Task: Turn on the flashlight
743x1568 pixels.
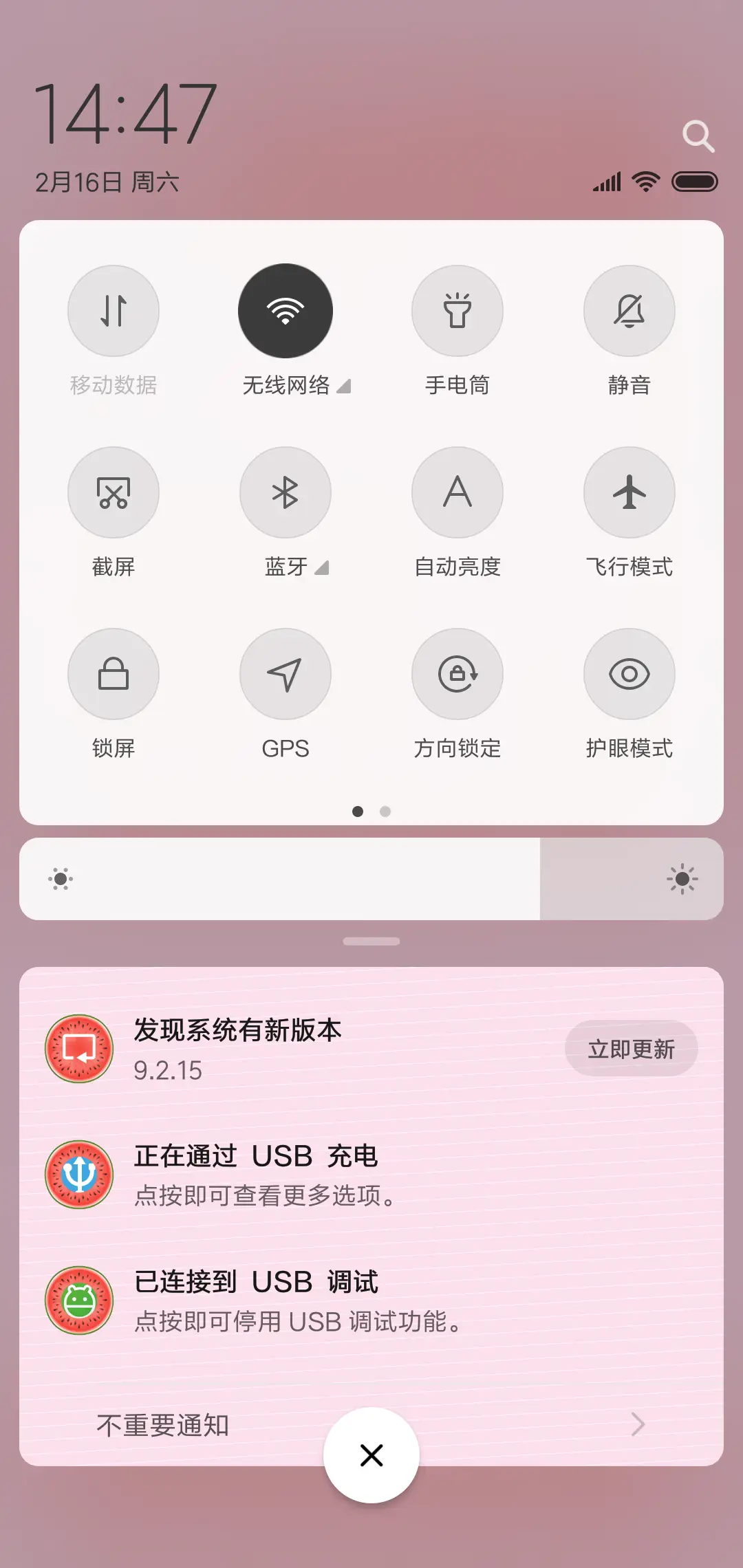Action: pyautogui.click(x=457, y=311)
